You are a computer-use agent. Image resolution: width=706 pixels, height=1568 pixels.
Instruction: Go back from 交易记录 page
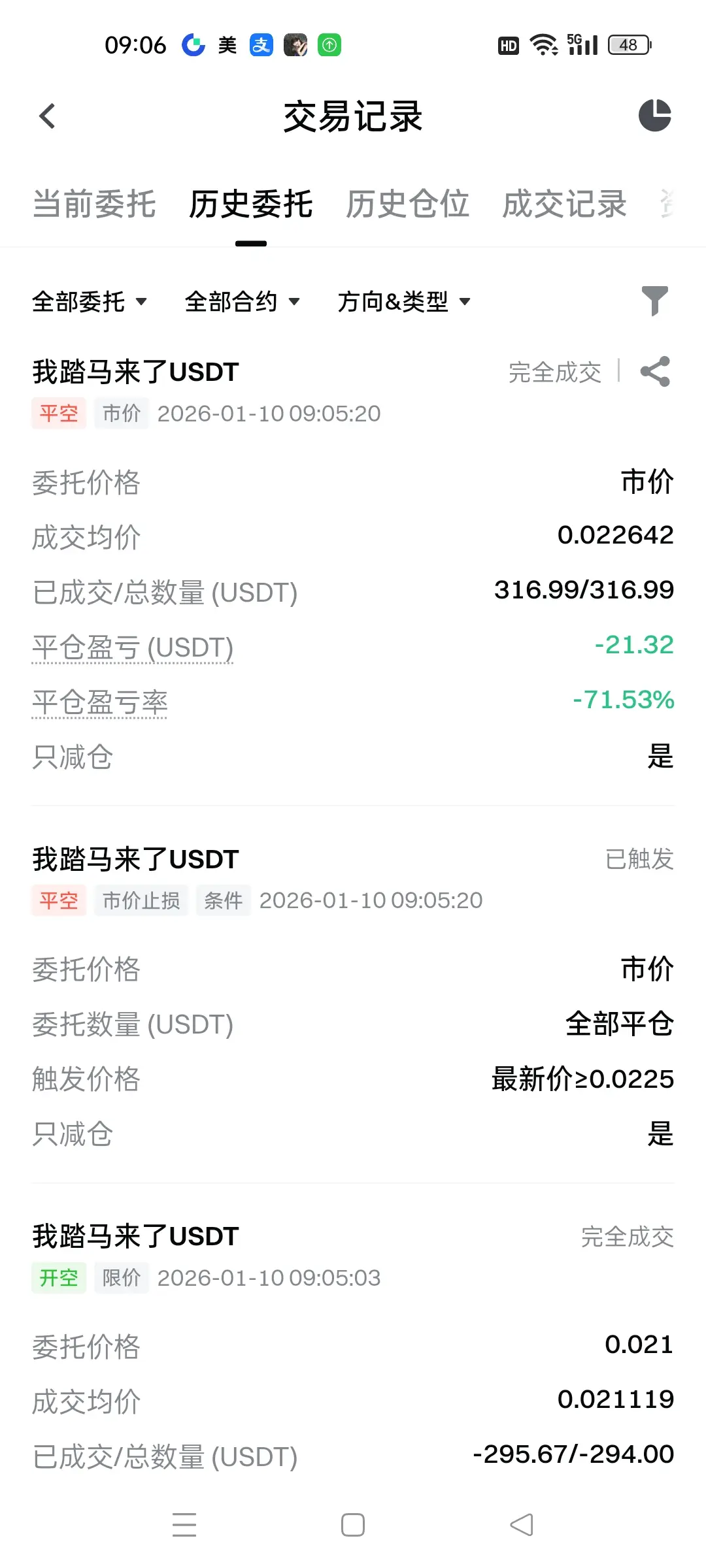[47, 117]
